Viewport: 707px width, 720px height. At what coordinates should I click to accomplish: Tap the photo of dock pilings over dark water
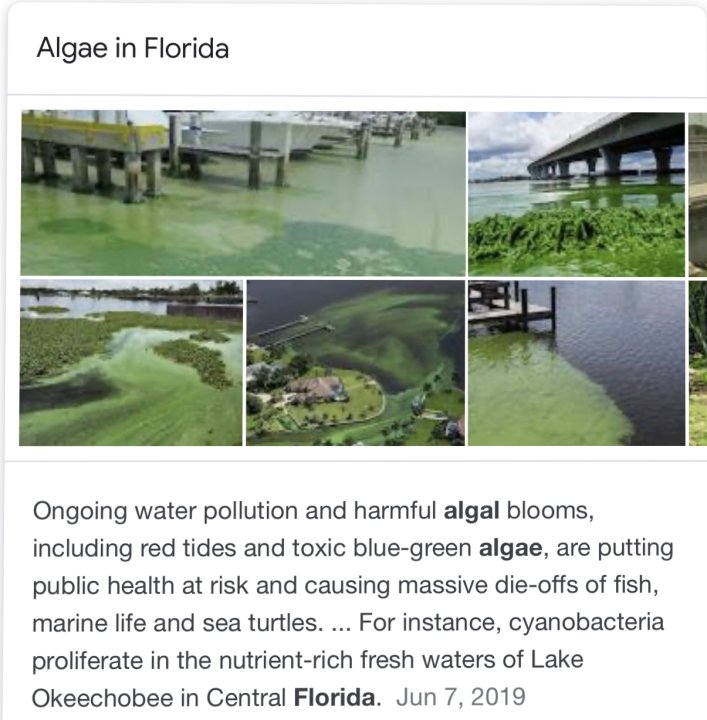click(x=576, y=362)
